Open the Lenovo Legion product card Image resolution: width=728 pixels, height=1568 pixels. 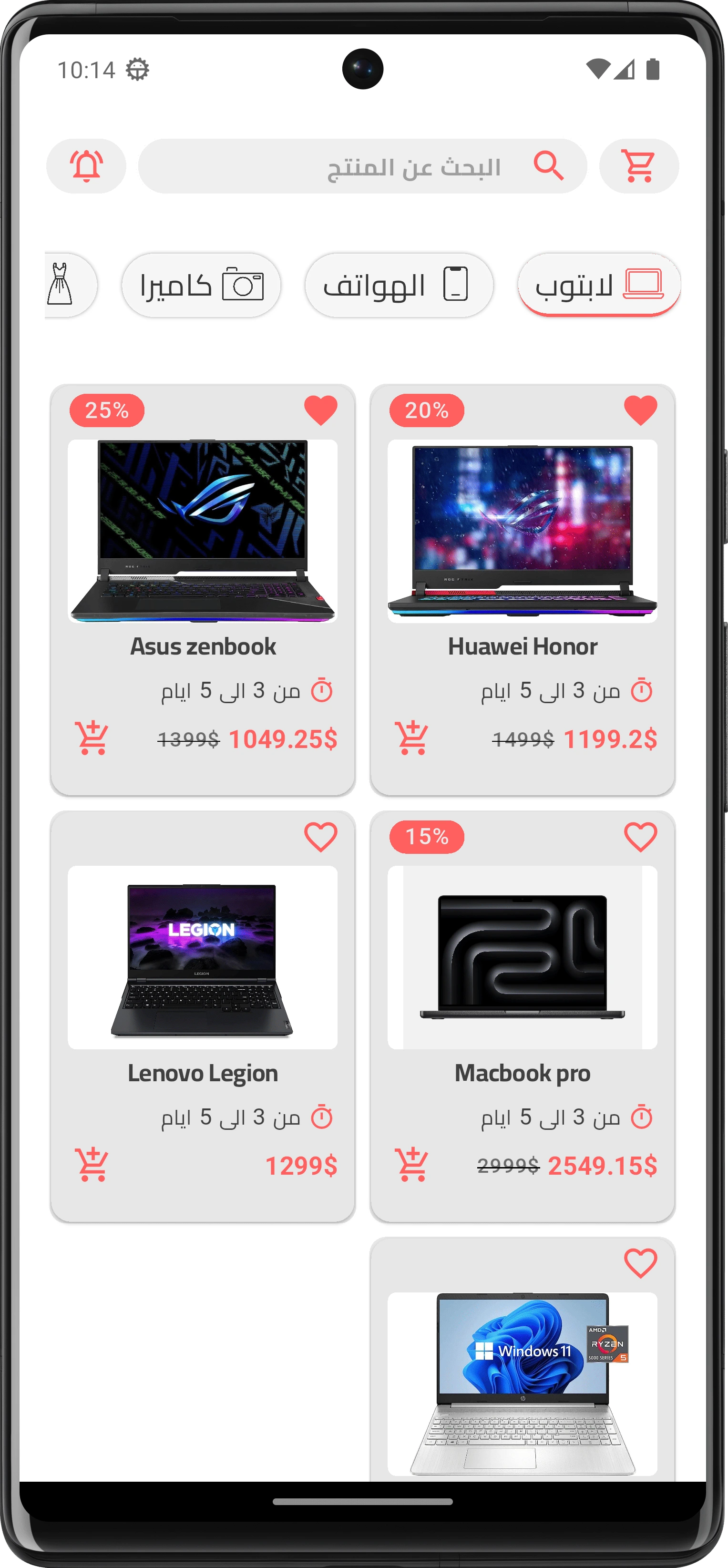[x=203, y=957]
